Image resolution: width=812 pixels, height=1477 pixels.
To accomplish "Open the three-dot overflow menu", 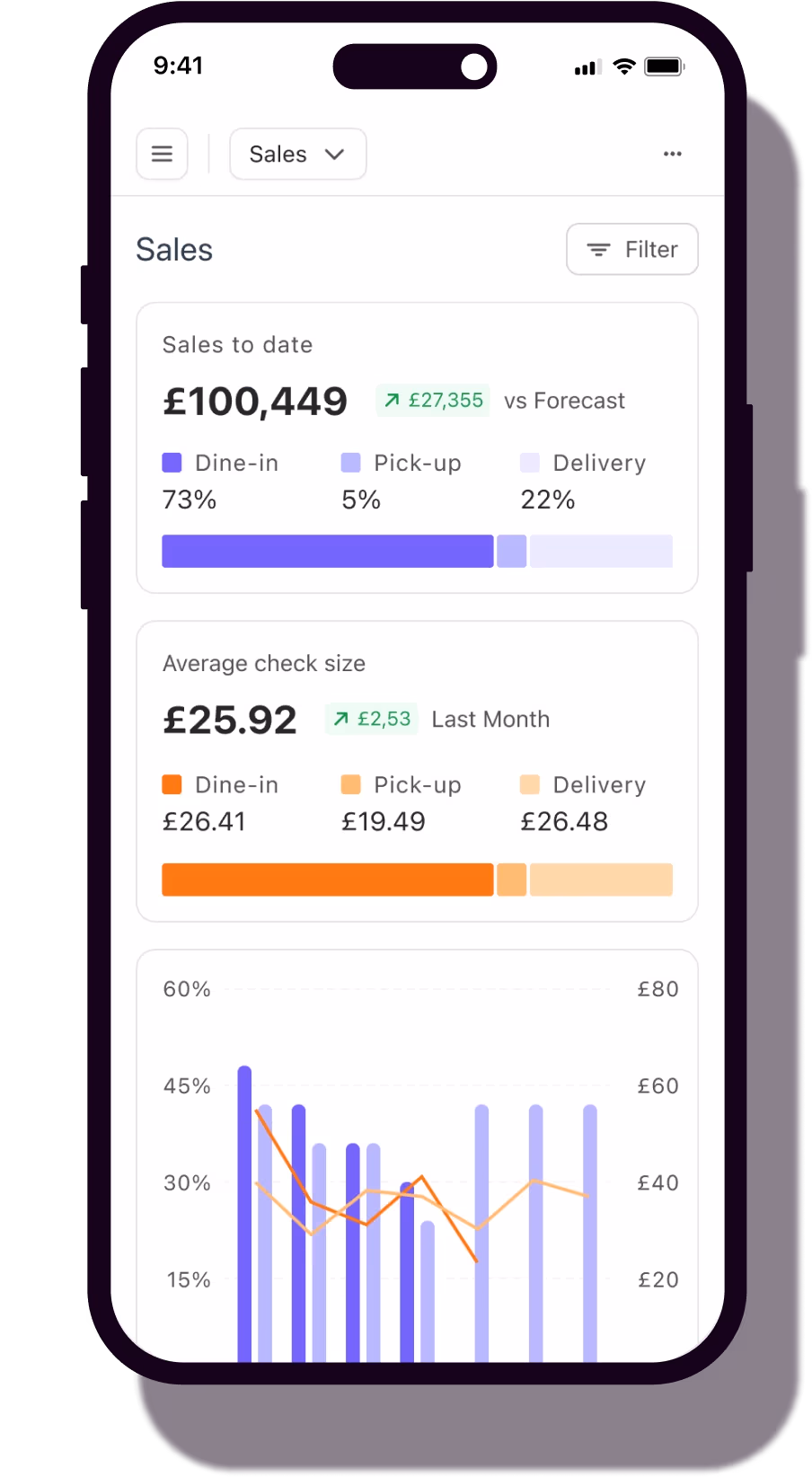I will [672, 154].
